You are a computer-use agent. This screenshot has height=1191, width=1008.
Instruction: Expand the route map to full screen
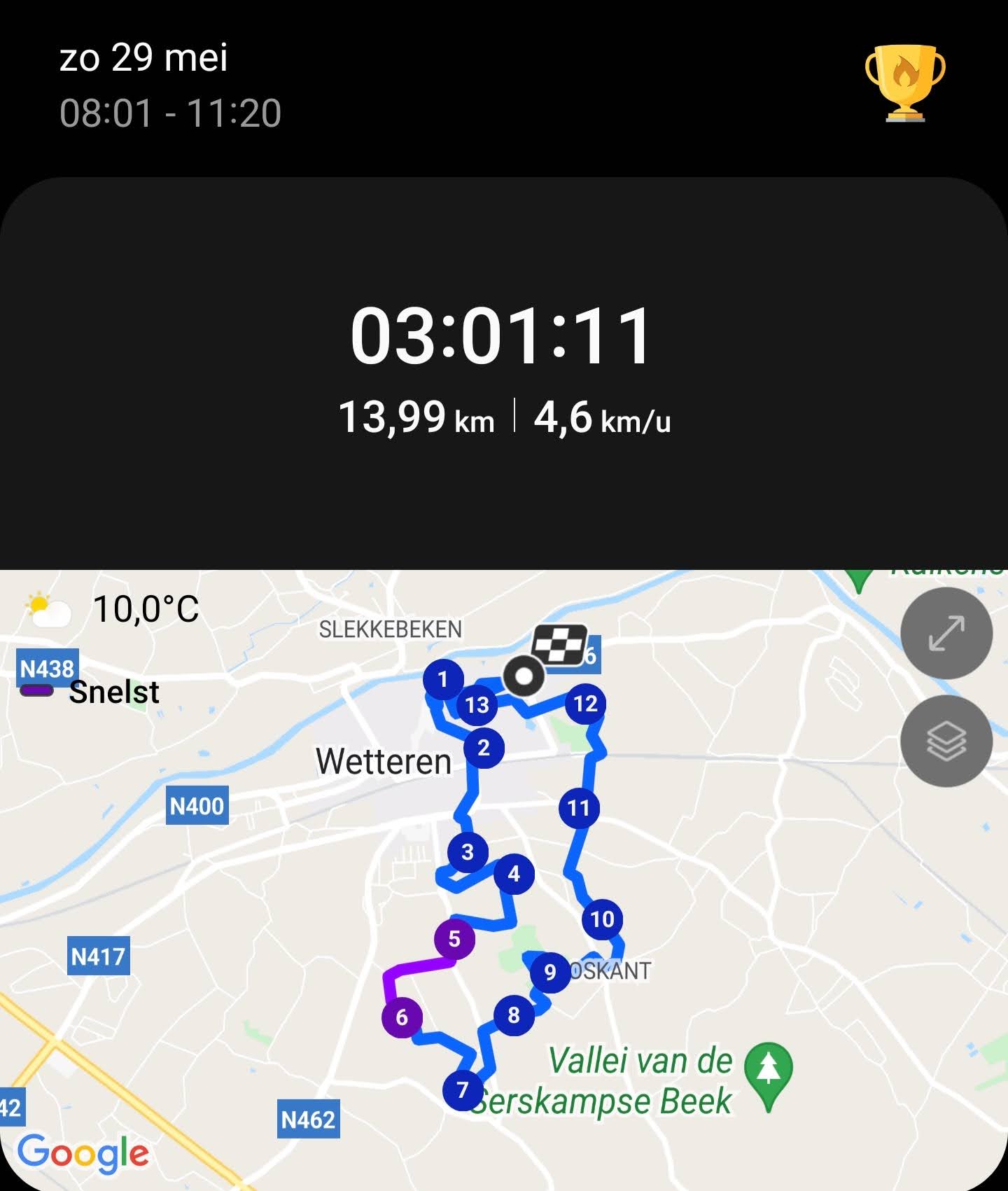946,633
